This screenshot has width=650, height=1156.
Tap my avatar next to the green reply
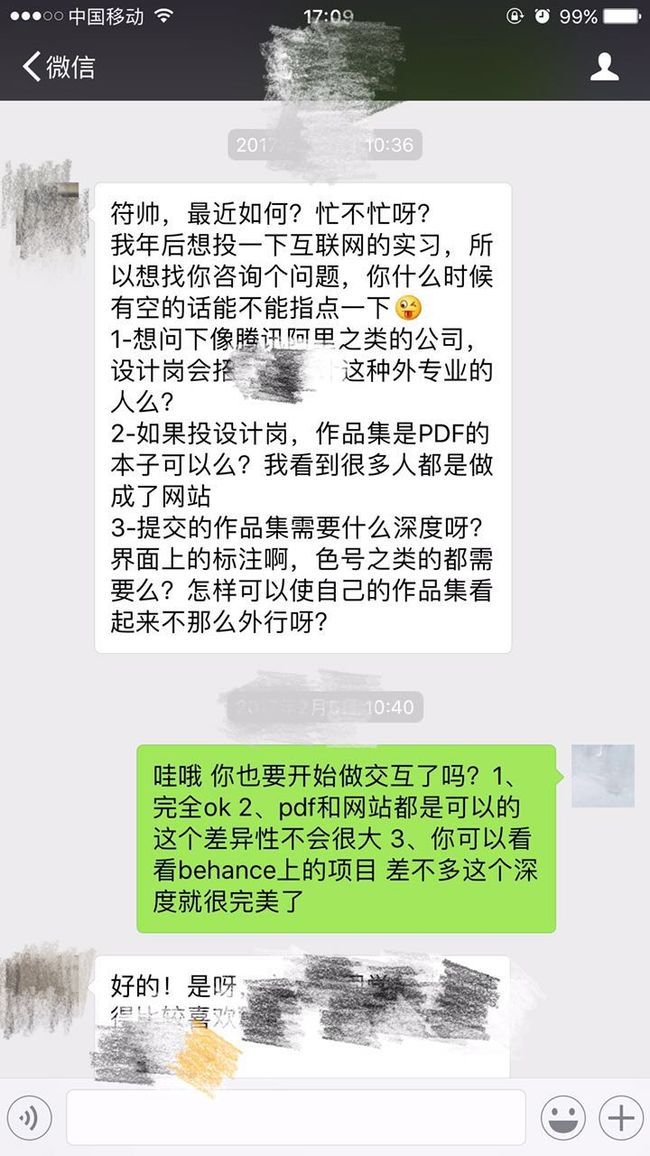click(x=603, y=776)
